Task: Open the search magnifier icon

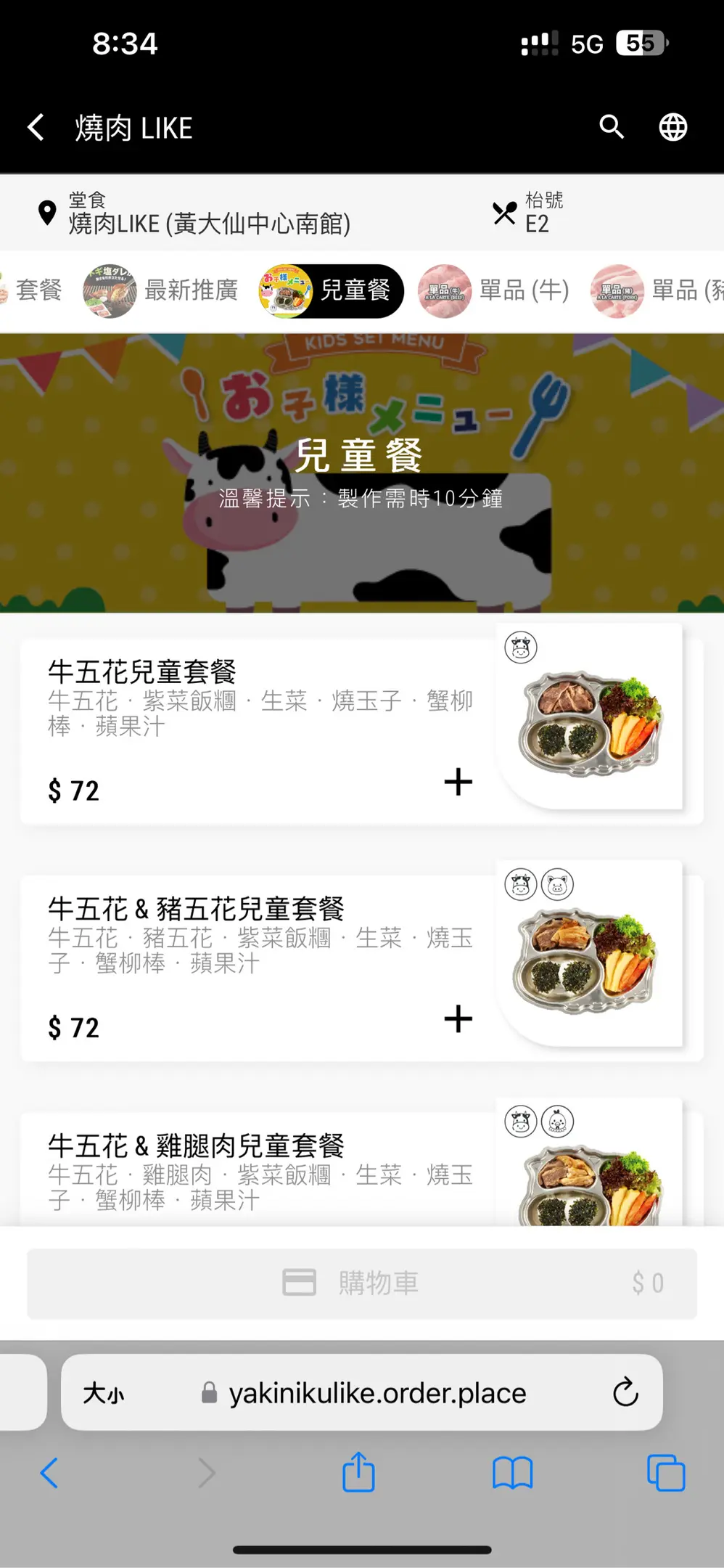Action: tap(612, 127)
